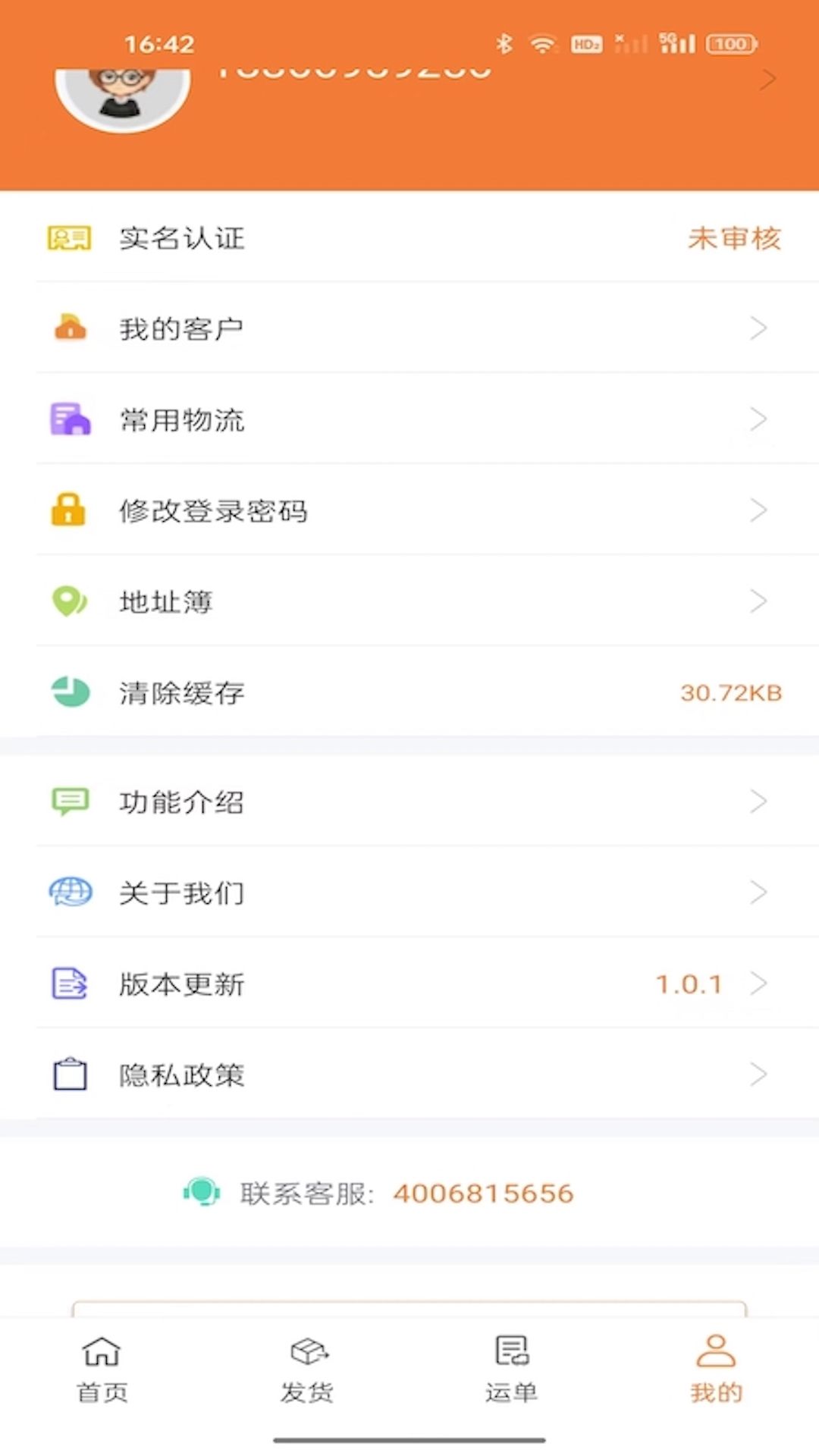
Task: Tap the document icon next to 版本更新
Action: point(70,984)
